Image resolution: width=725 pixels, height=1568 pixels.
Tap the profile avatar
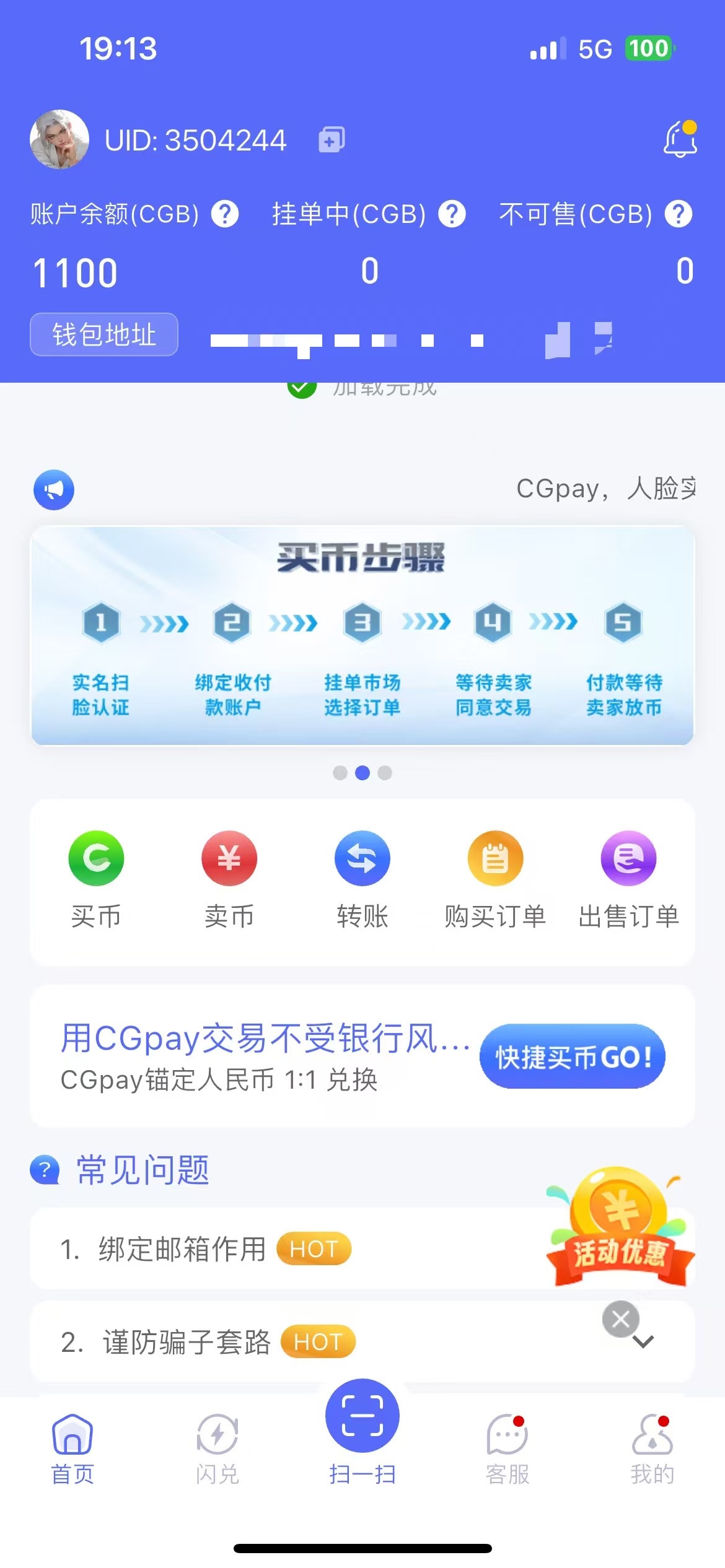tap(59, 140)
